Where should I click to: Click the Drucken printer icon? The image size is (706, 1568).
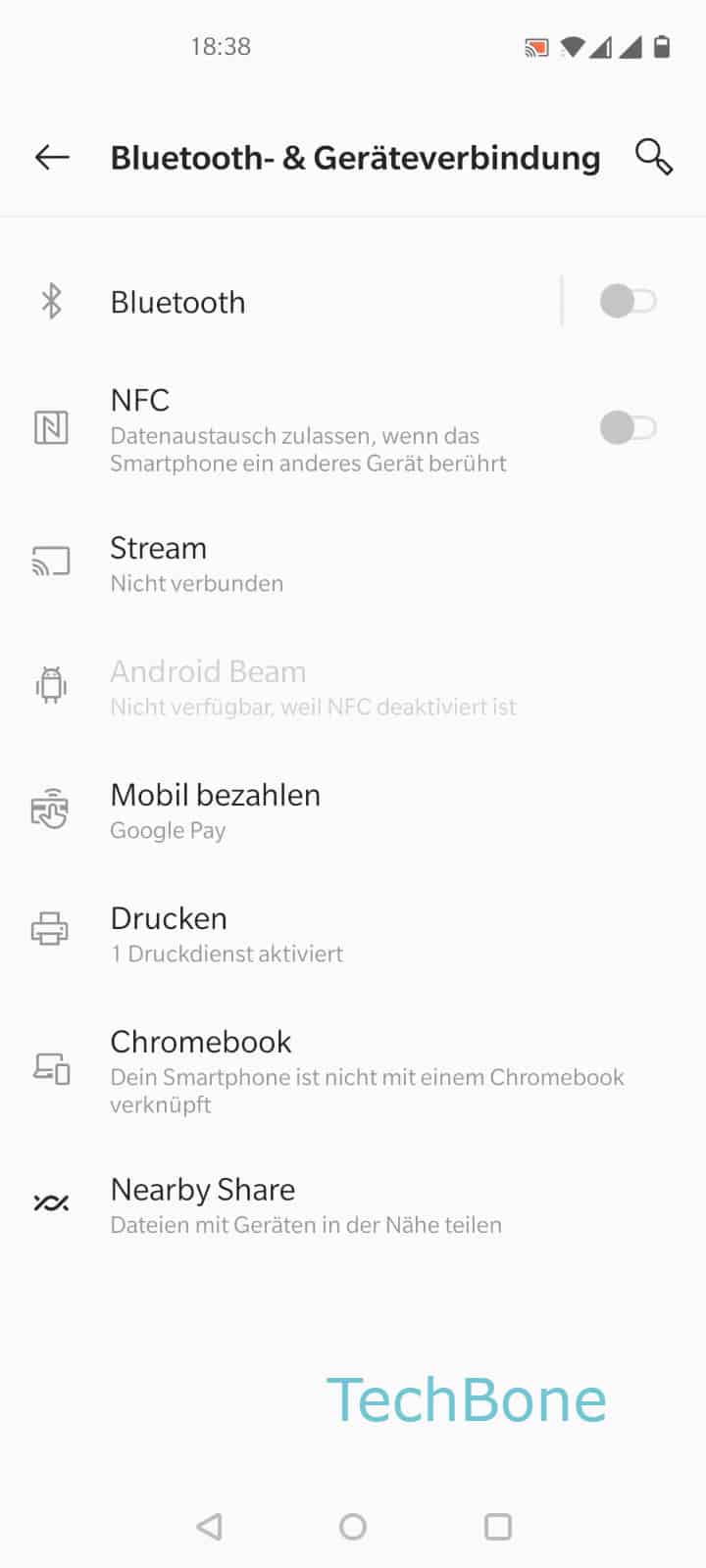tap(52, 929)
